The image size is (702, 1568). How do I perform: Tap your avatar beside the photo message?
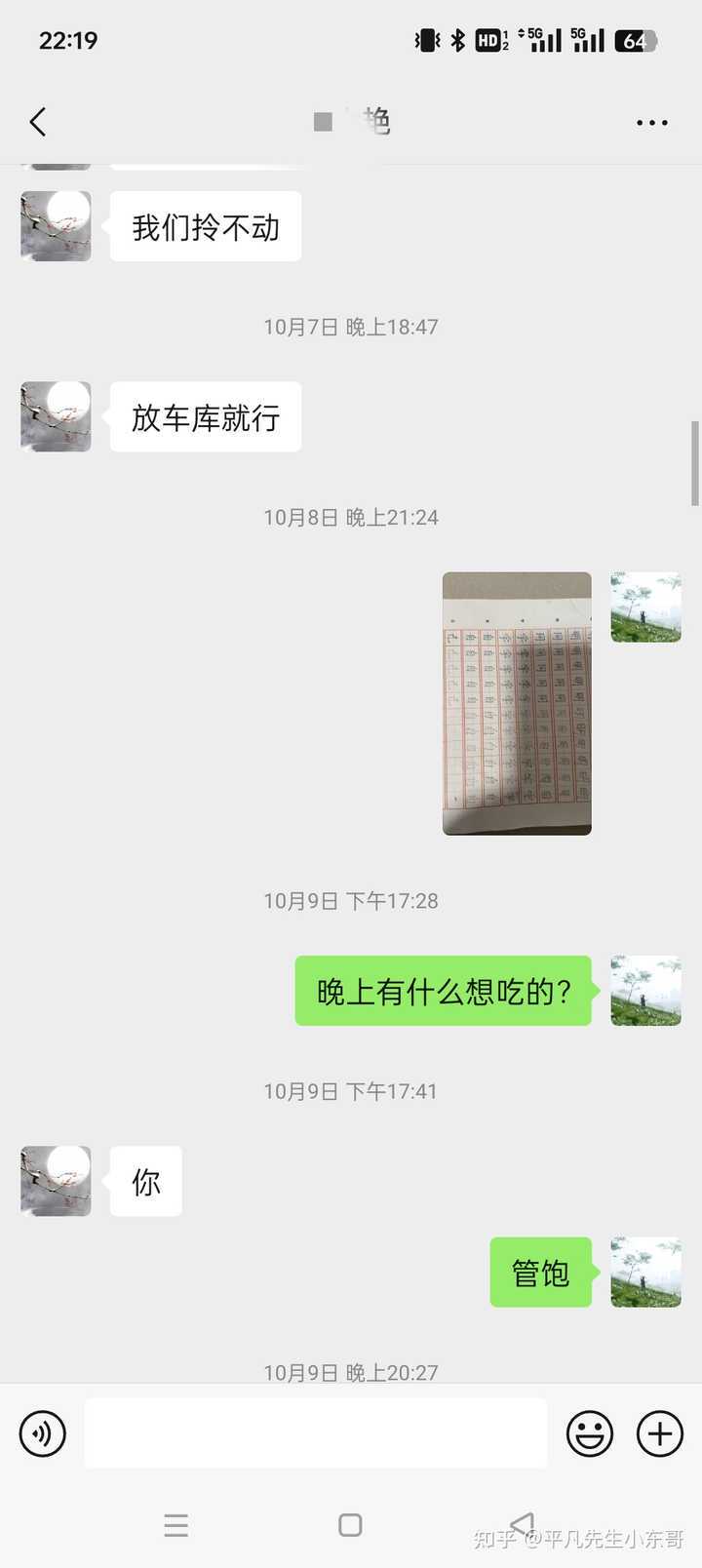(645, 607)
